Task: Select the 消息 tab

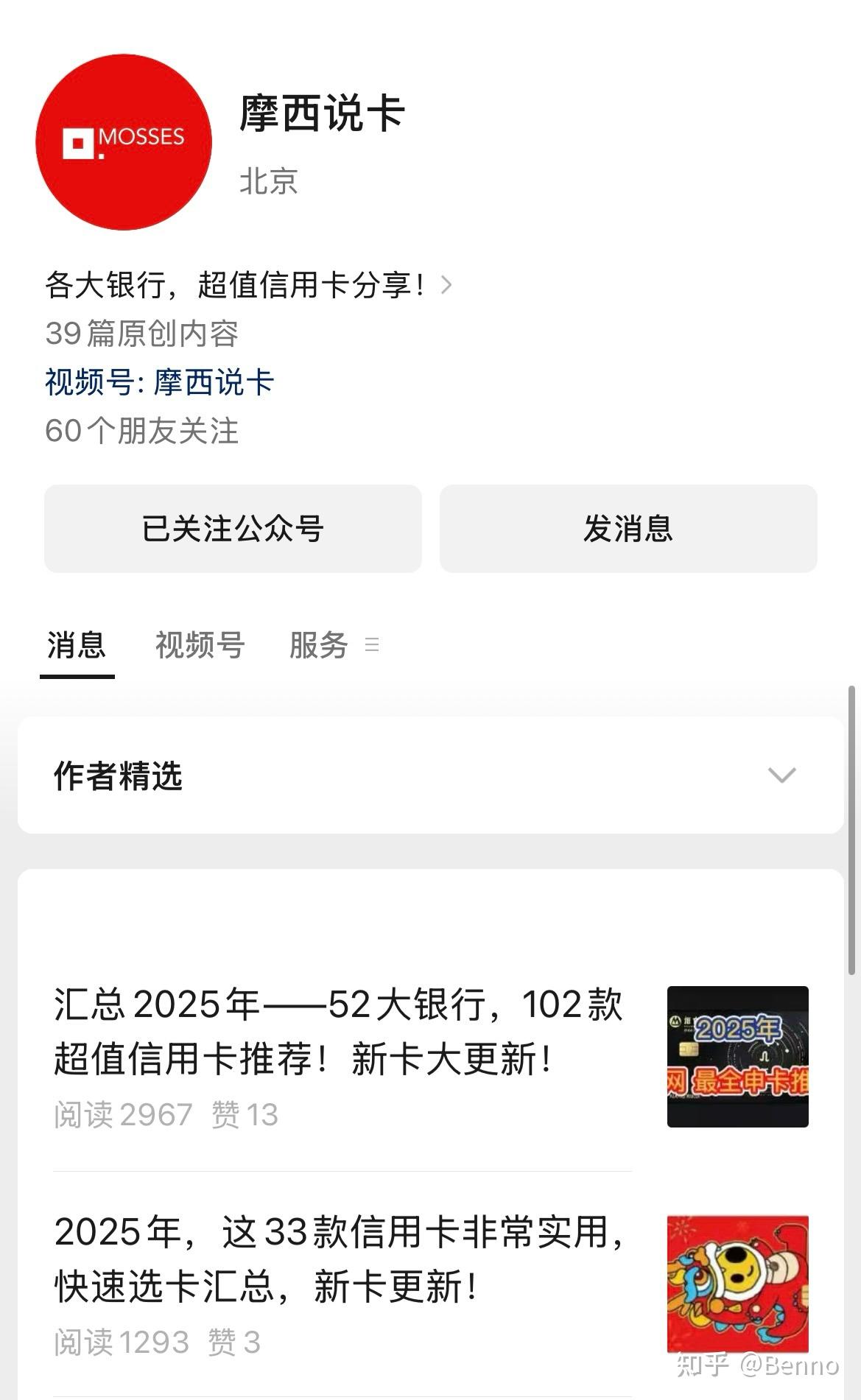Action: (x=77, y=645)
